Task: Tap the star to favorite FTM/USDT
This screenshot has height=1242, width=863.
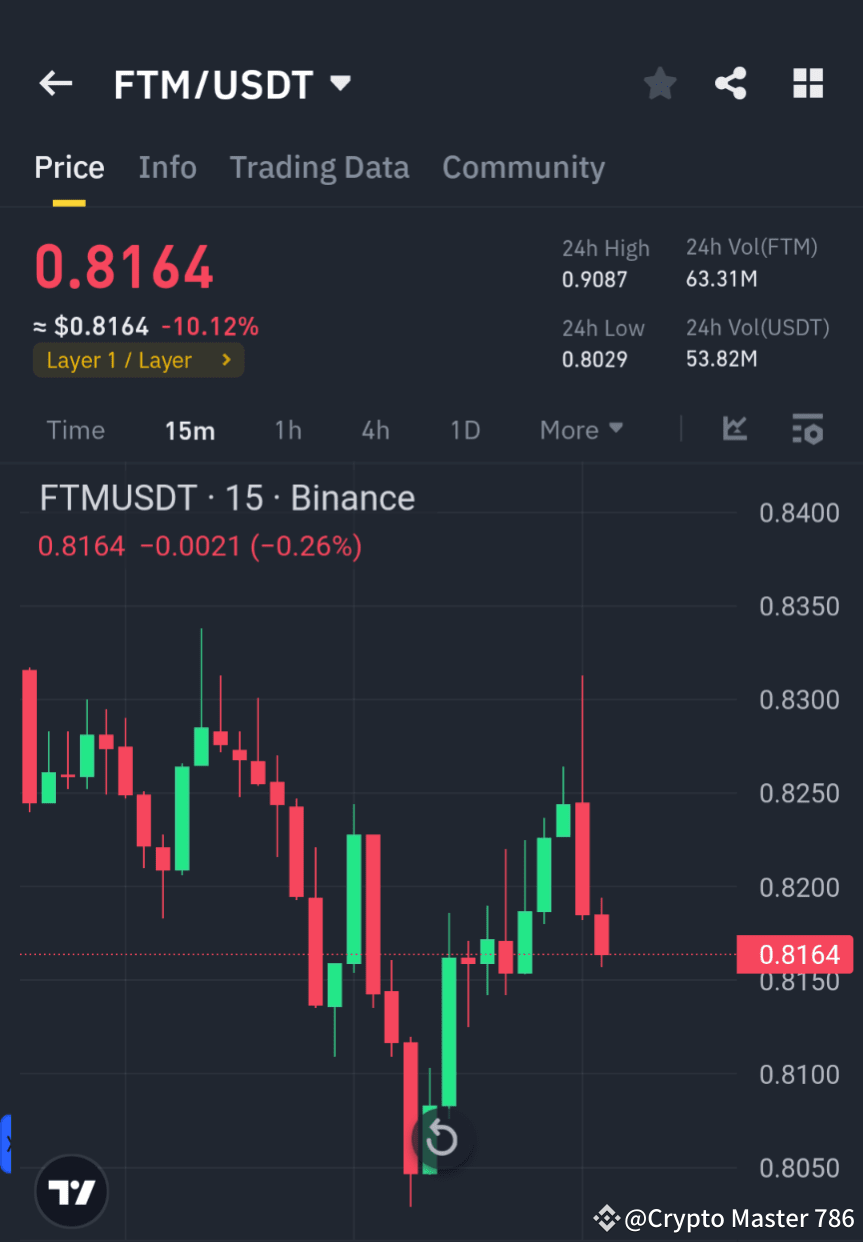Action: (x=659, y=83)
